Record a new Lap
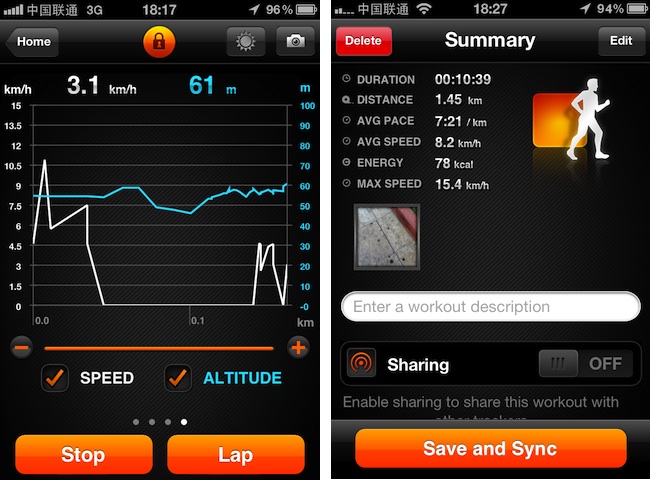This screenshot has width=650, height=480. 235,455
